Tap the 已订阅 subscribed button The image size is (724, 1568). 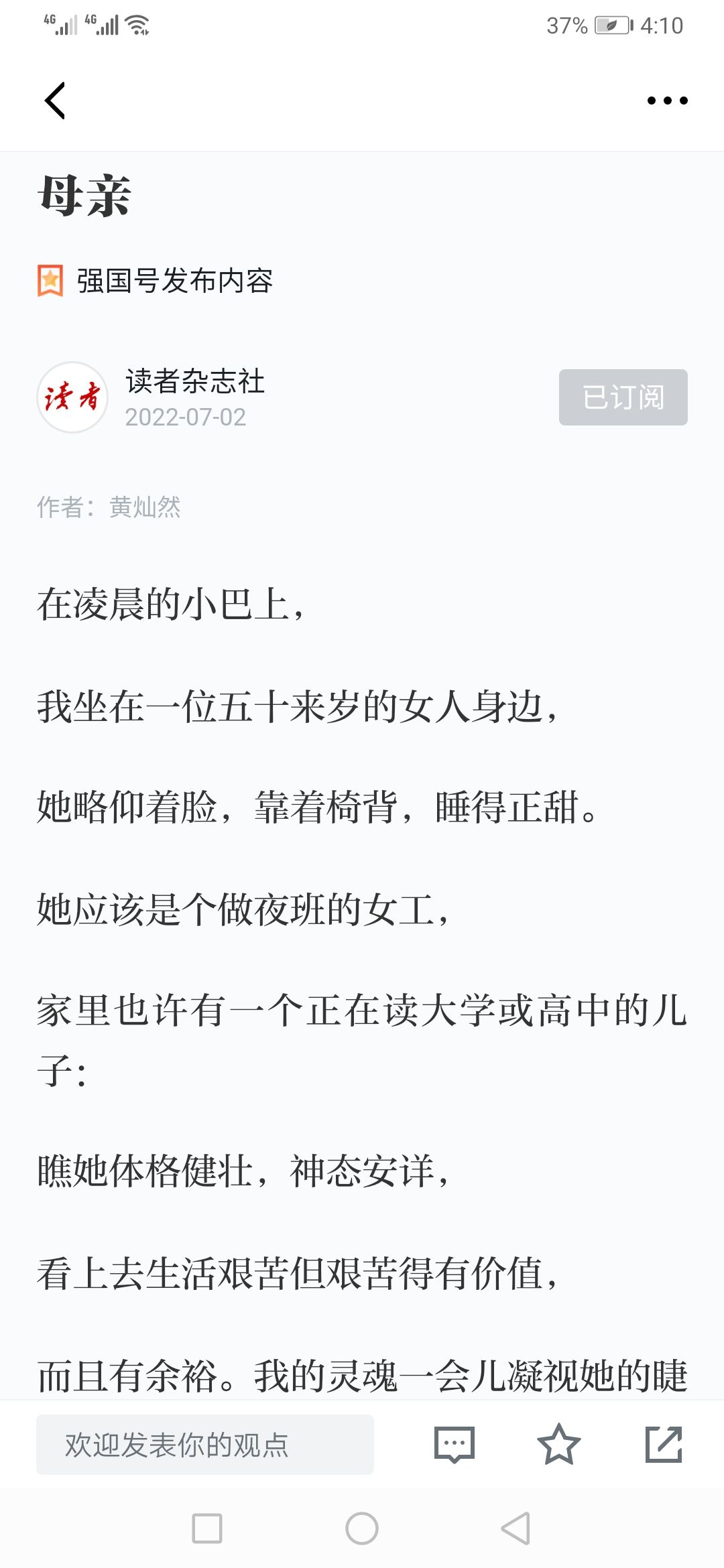[623, 397]
